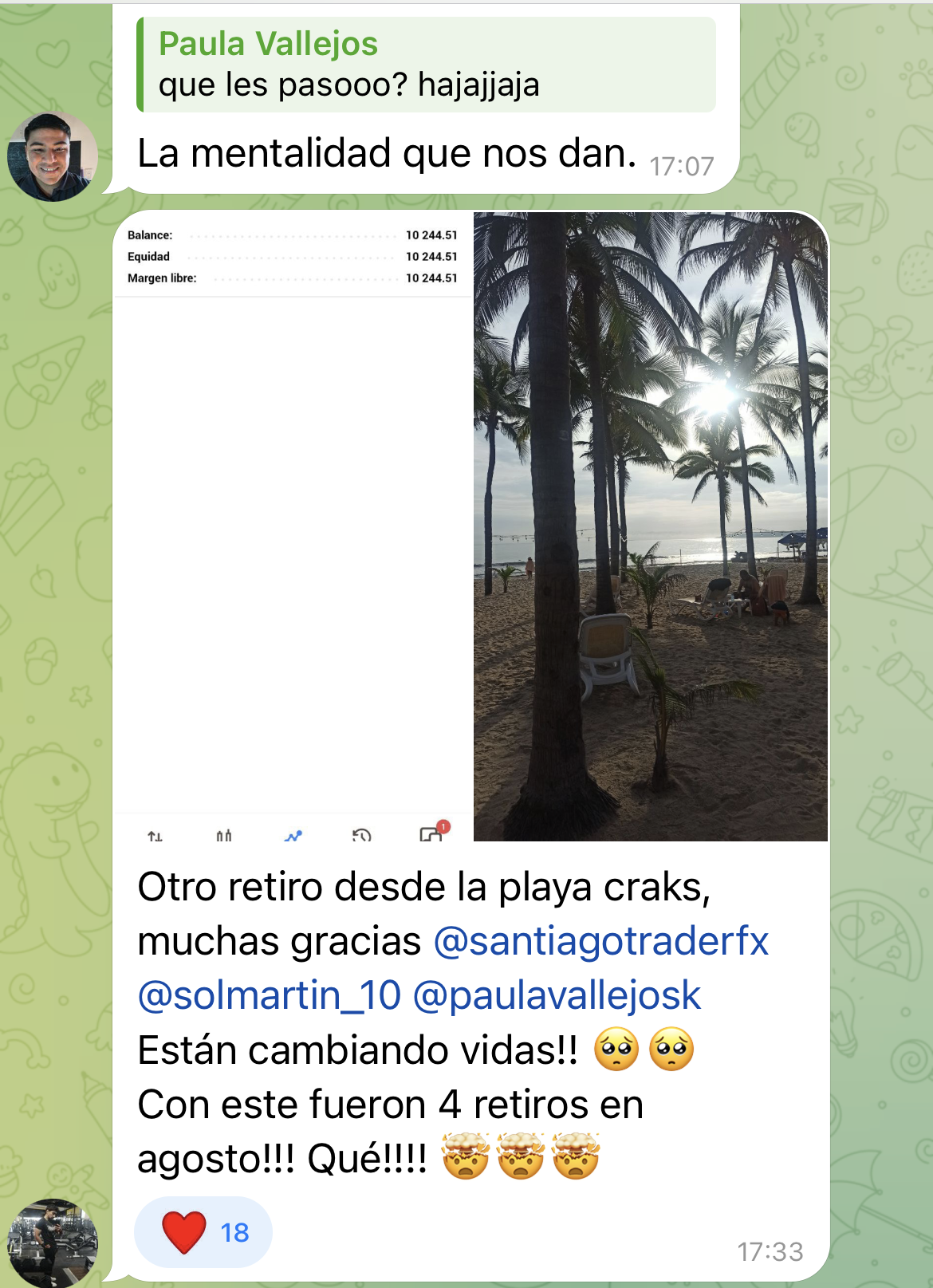Screen dimensions: 933x1288
Task: Open the balance screenshot image
Action: [x=293, y=526]
